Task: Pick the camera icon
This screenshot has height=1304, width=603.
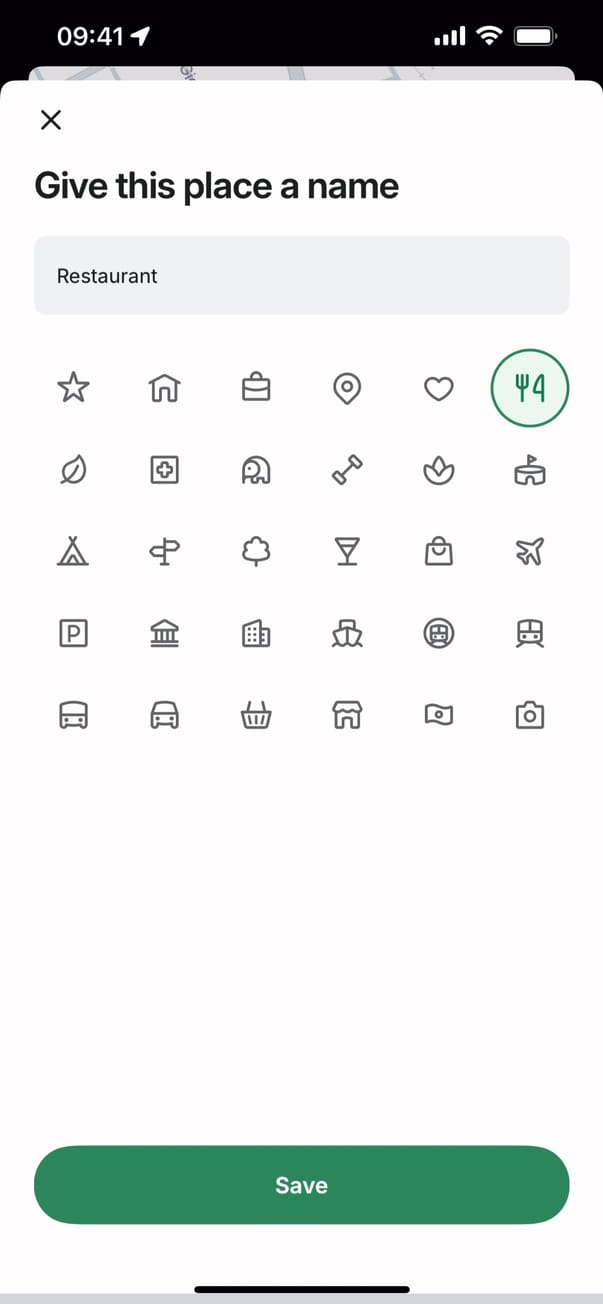Action: pos(529,715)
